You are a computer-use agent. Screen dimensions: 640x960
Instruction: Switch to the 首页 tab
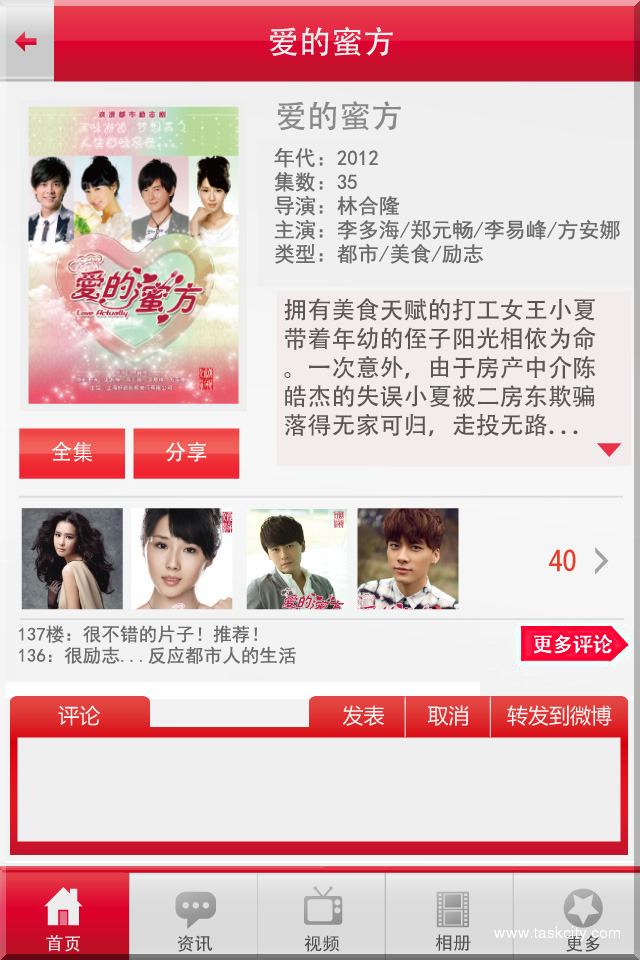(64, 918)
